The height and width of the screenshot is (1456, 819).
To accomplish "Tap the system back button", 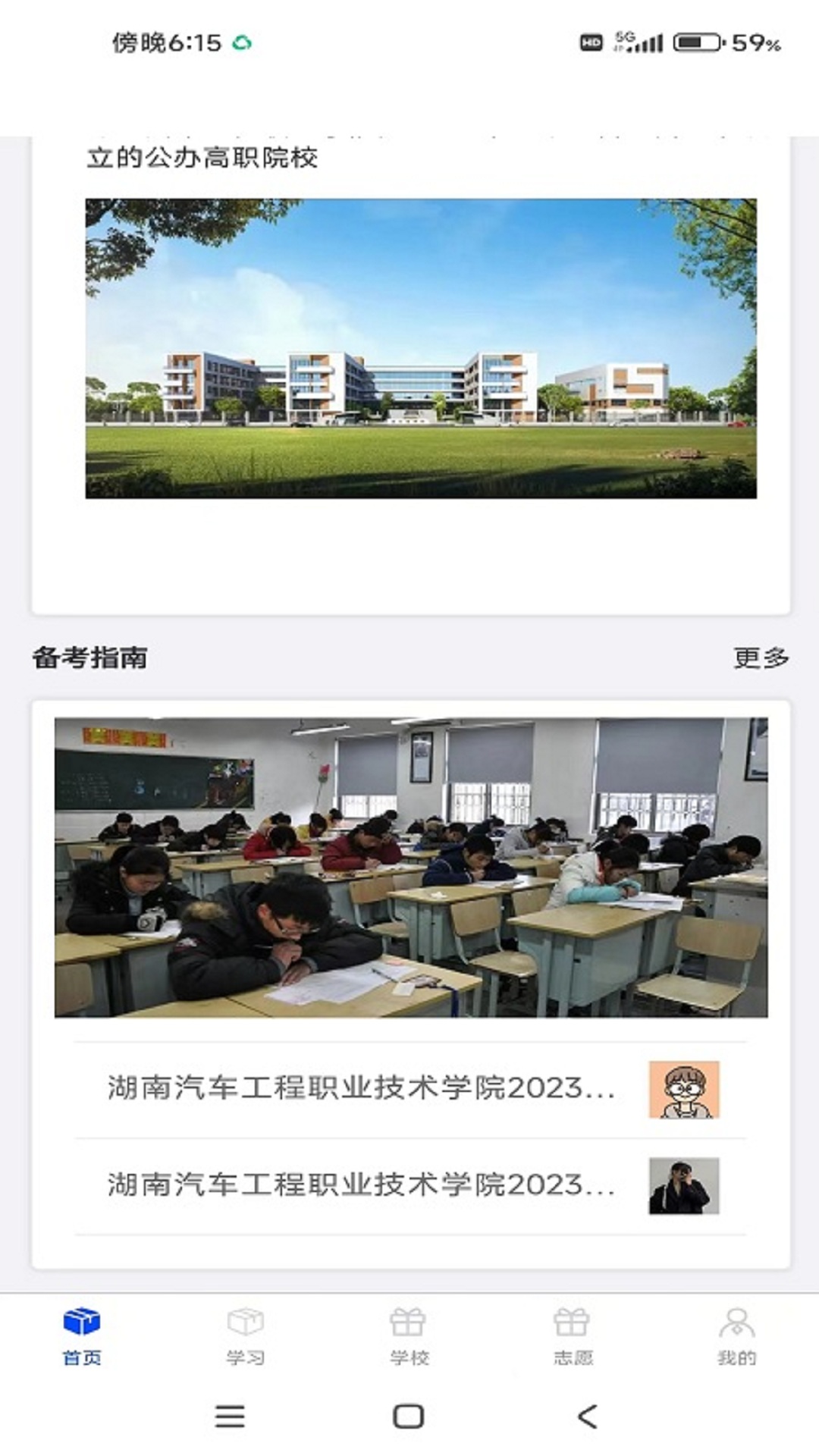I will 588,1416.
